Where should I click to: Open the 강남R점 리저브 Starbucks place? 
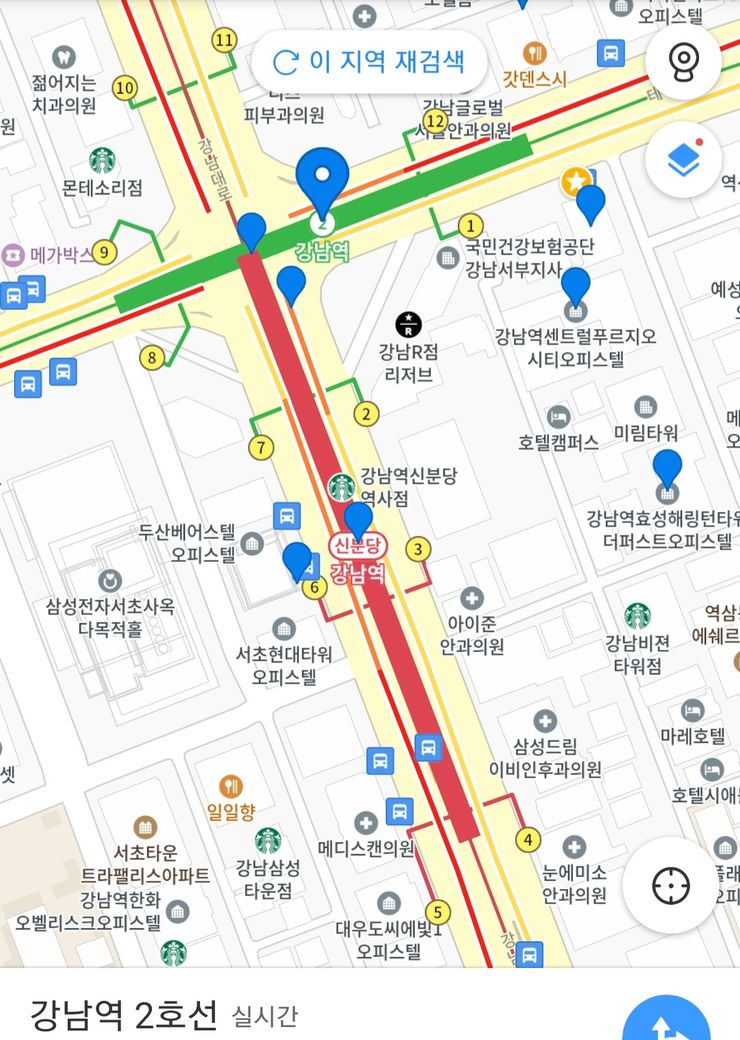[408, 324]
